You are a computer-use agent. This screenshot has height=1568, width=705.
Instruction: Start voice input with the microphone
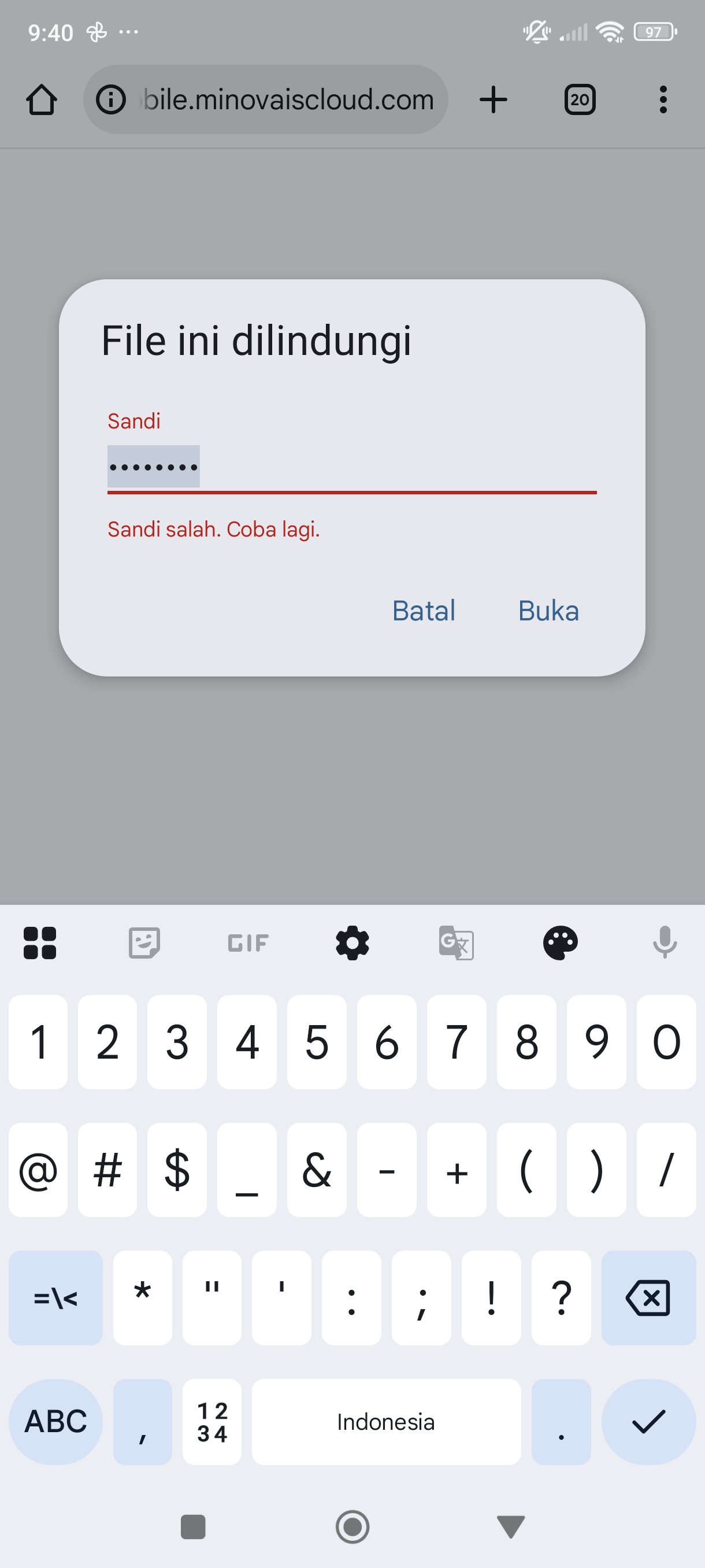tap(664, 943)
